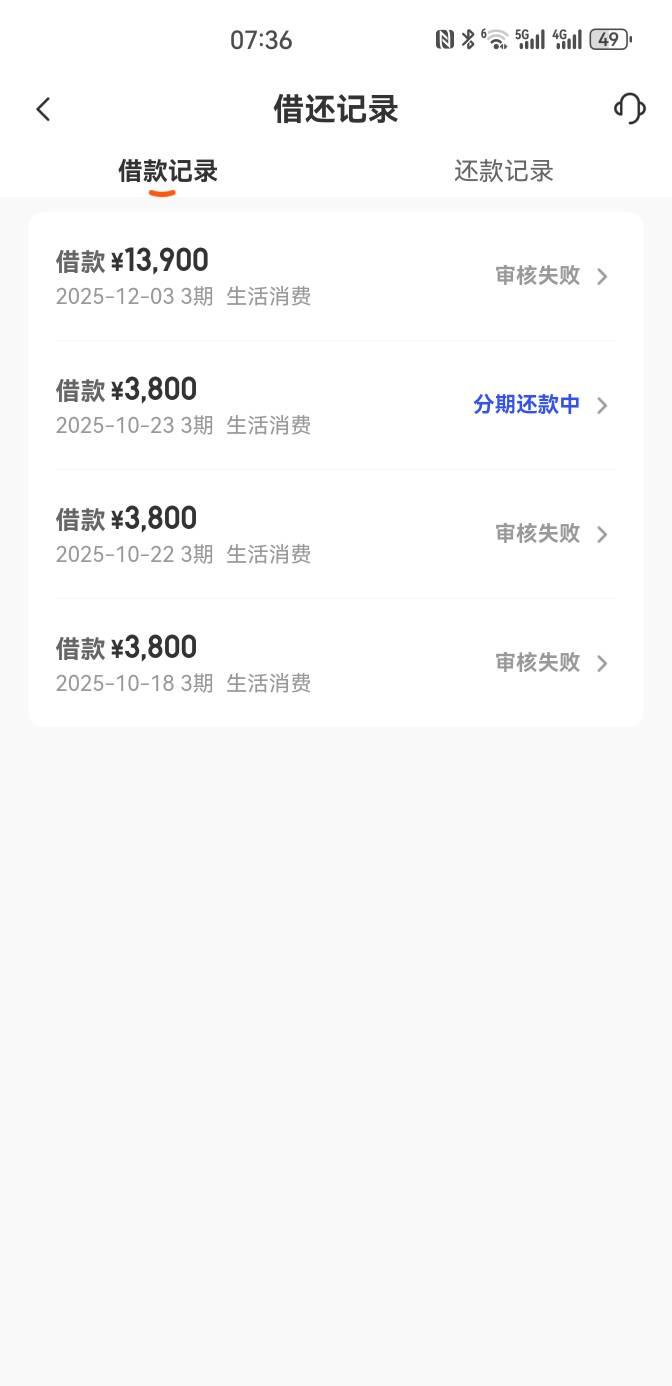The width and height of the screenshot is (672, 1386).
Task: Contact customer service via headset icon
Action: (629, 108)
